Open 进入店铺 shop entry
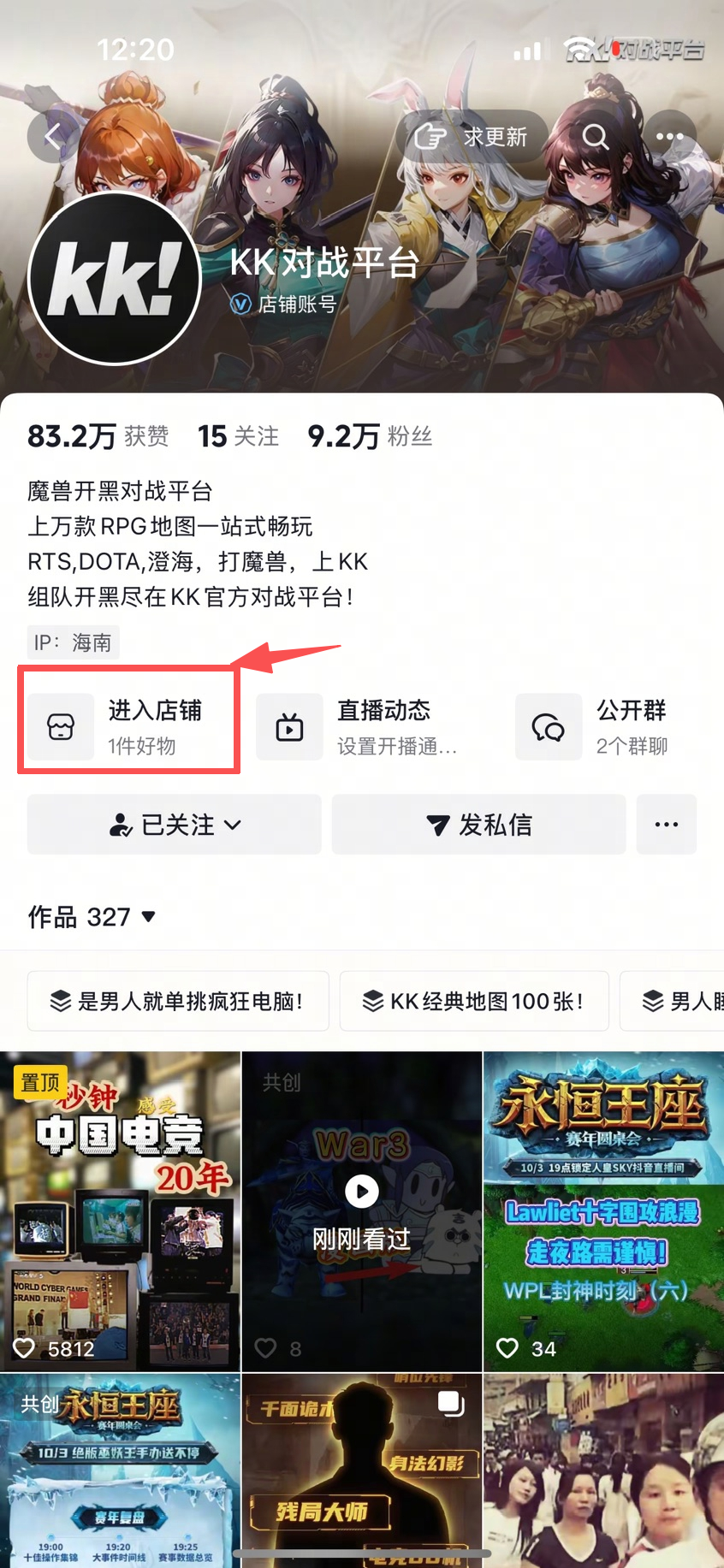The width and height of the screenshot is (724, 1568). pyautogui.click(x=128, y=726)
